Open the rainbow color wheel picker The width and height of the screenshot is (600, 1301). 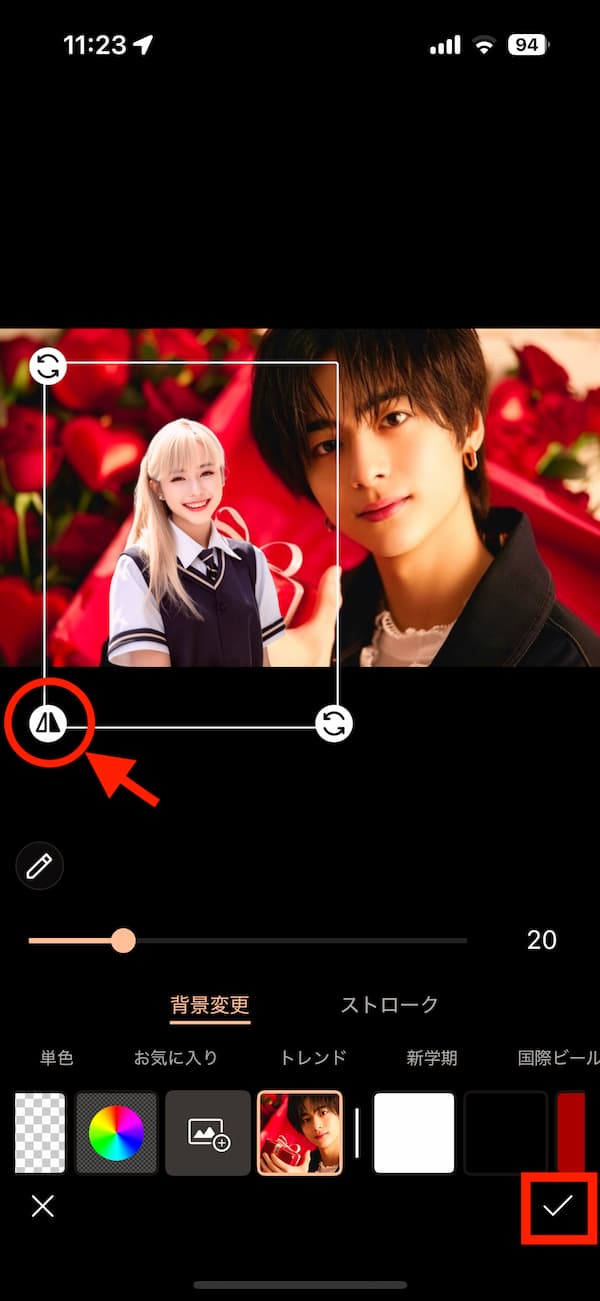(x=117, y=1133)
